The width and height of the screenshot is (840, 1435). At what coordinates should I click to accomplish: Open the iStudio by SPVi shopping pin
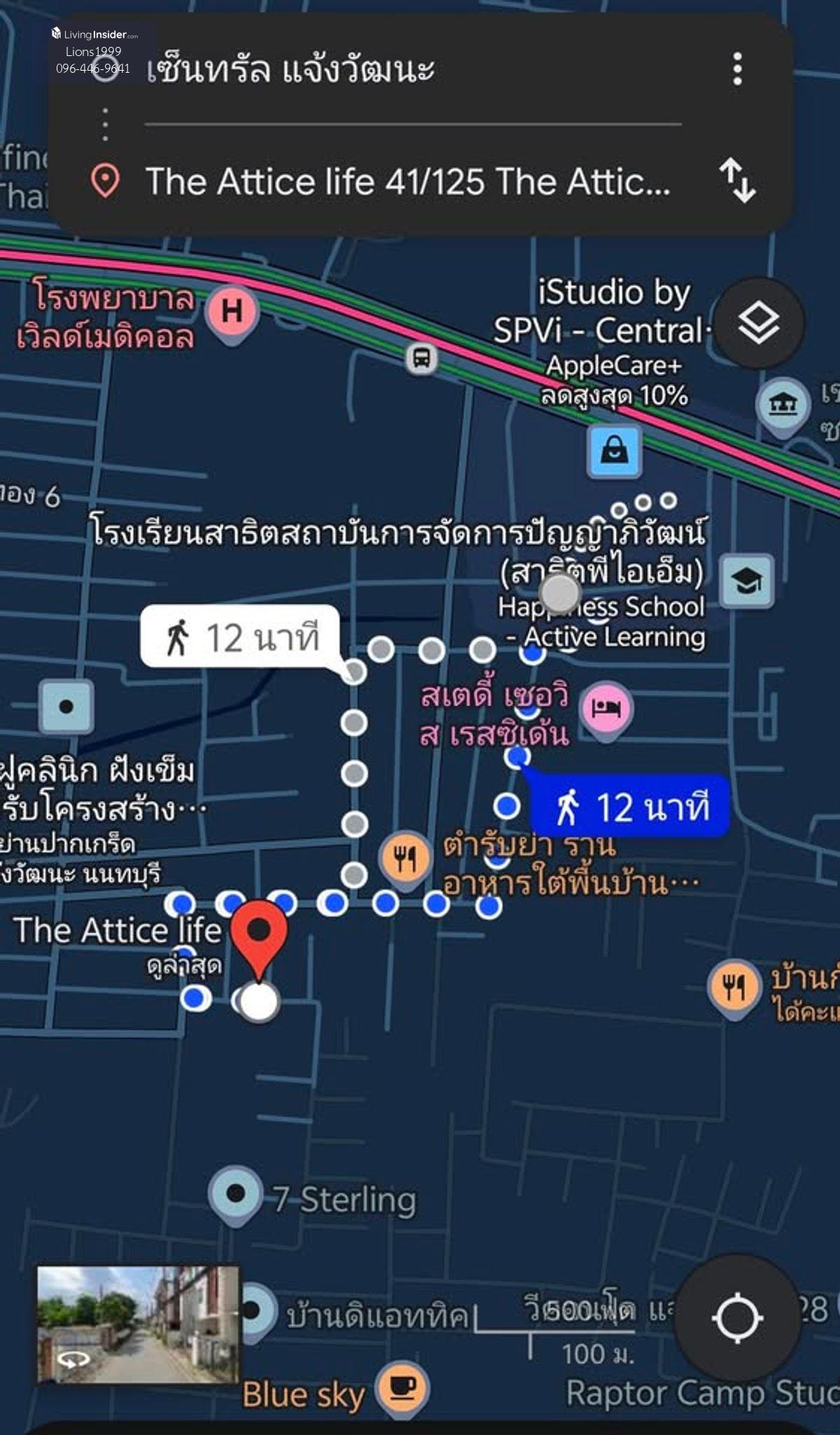tap(614, 450)
